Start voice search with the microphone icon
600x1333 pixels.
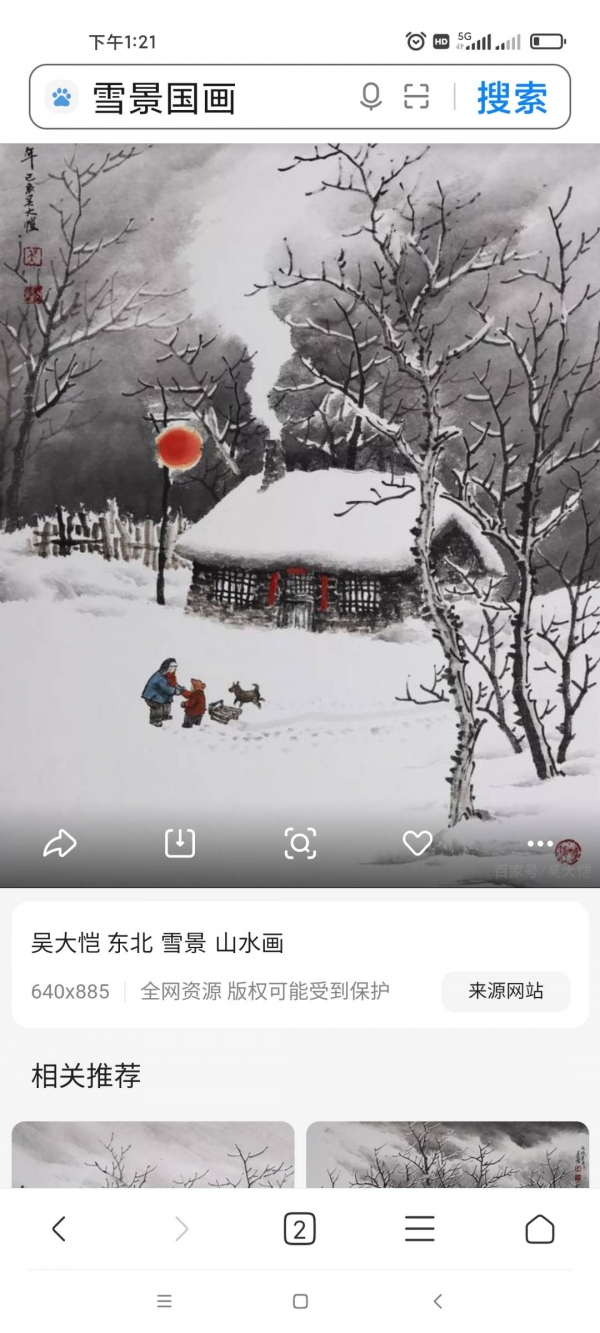click(371, 97)
